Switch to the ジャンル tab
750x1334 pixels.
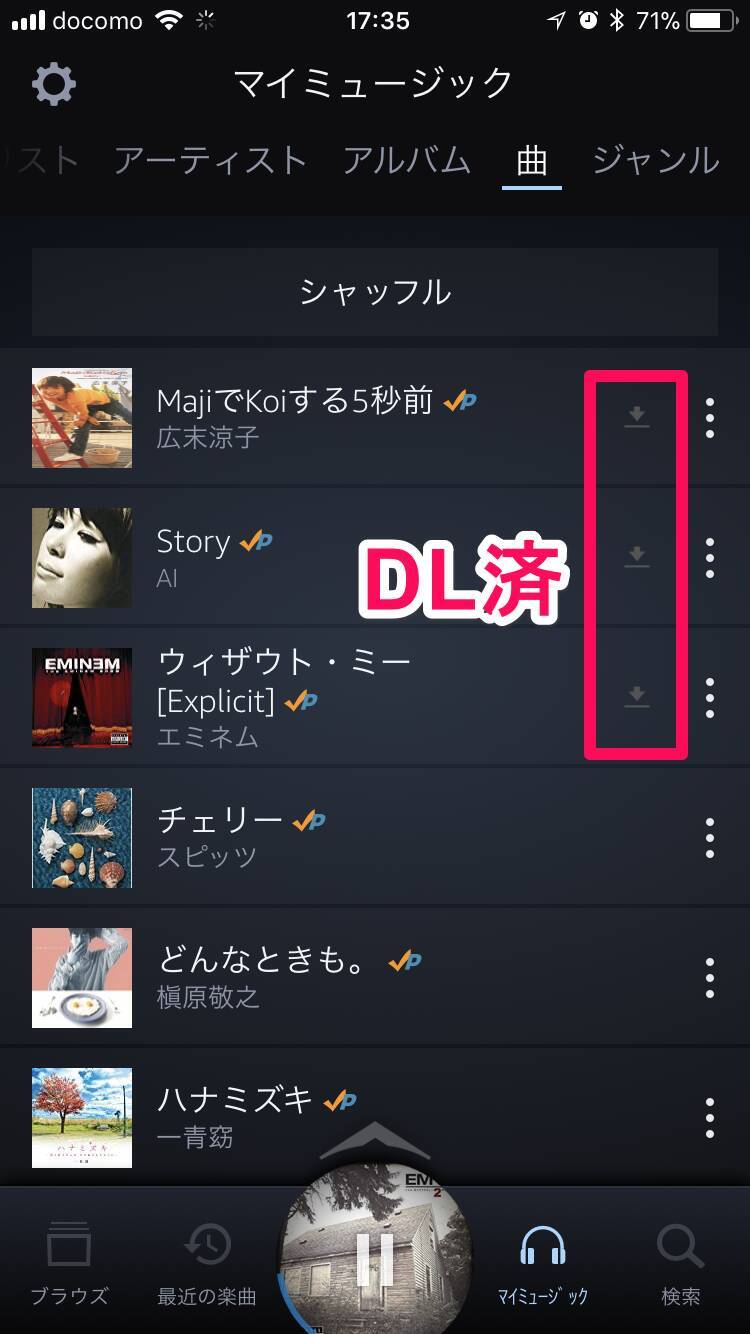(x=655, y=160)
